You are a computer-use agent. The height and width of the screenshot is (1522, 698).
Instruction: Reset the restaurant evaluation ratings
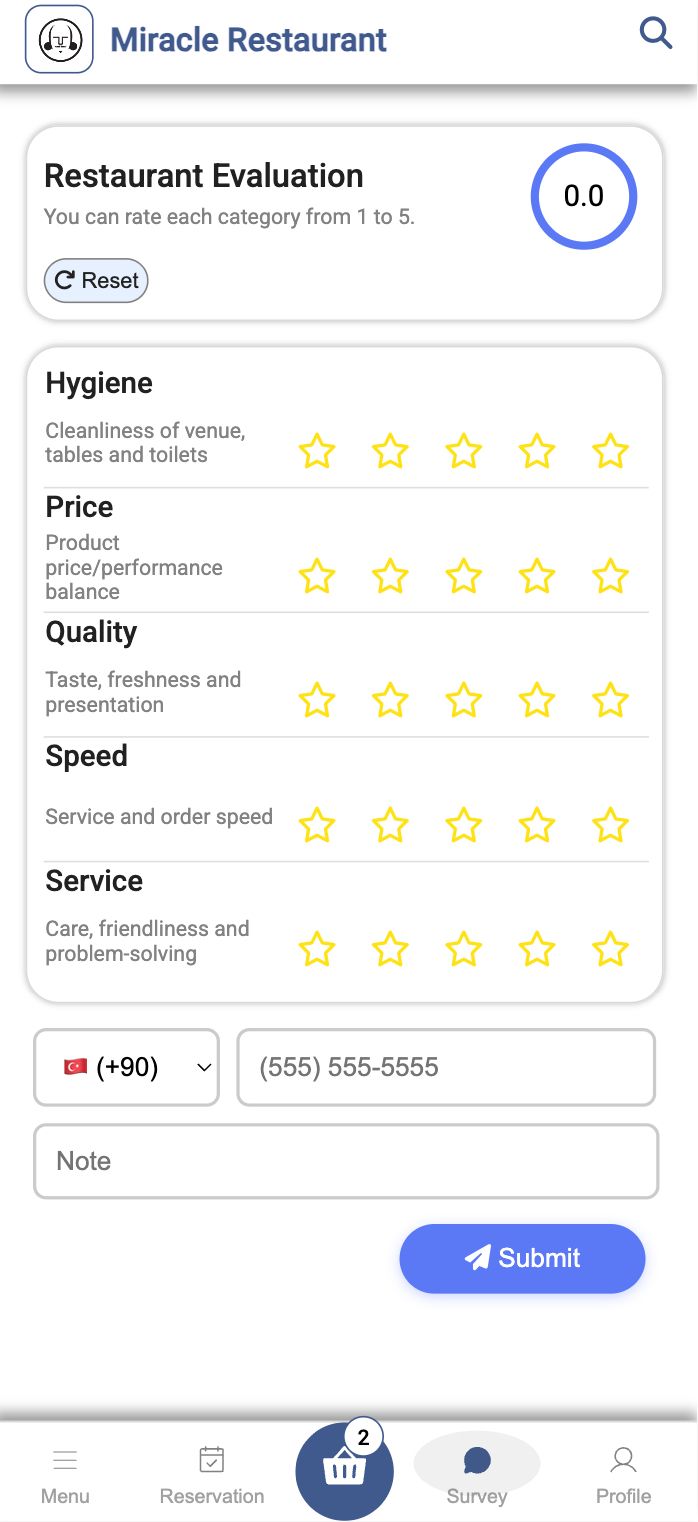(x=96, y=280)
